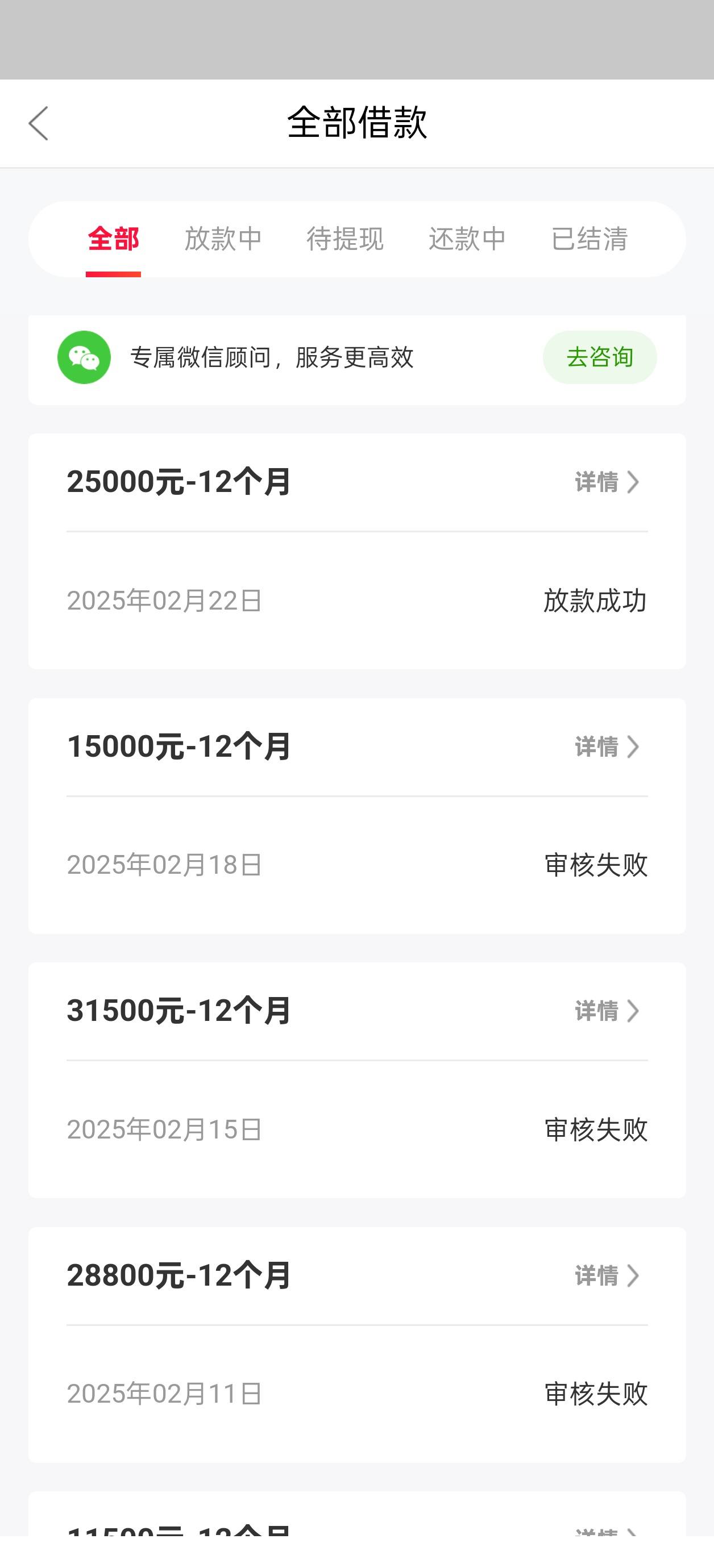View 详情 of the 28800元 loan

607,1275
